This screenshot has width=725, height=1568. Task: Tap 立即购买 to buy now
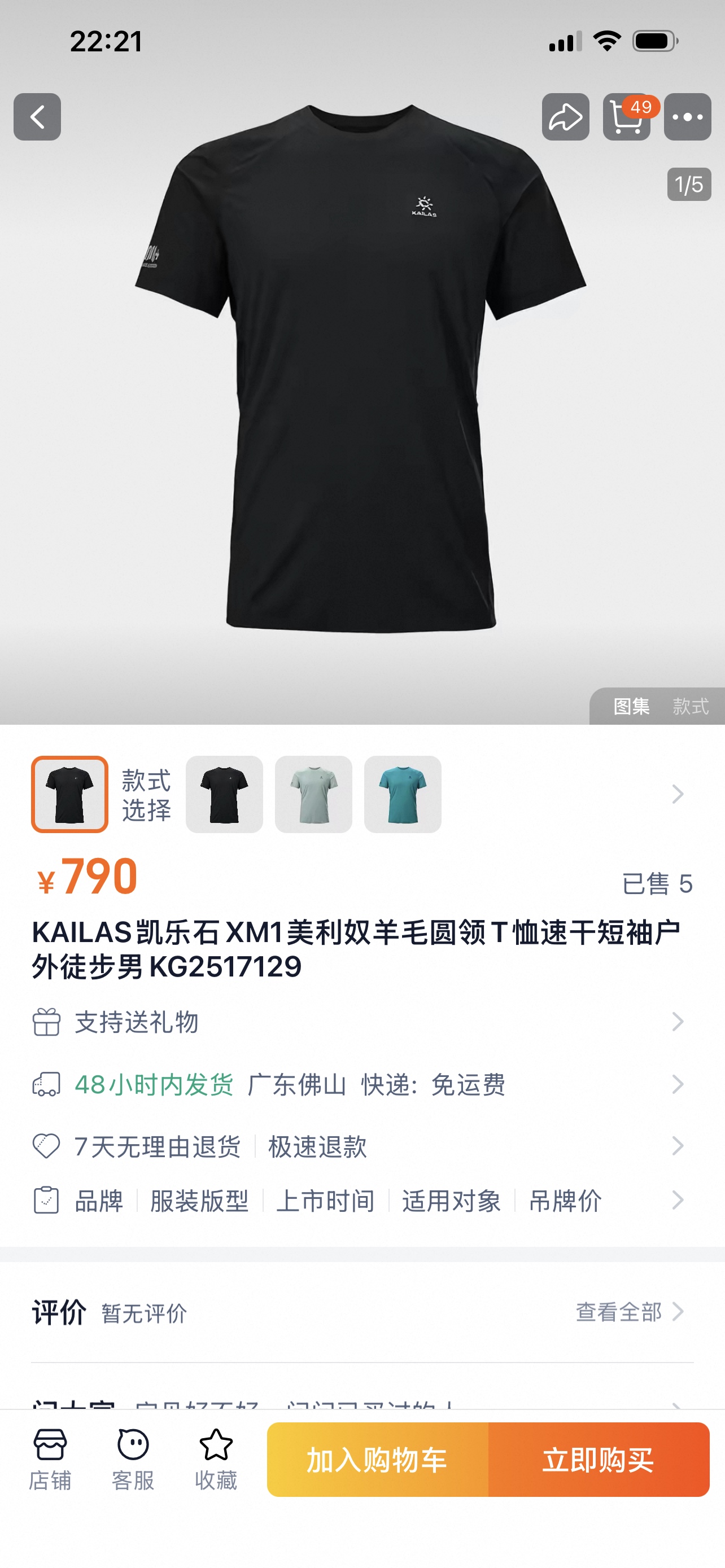[x=599, y=1460]
